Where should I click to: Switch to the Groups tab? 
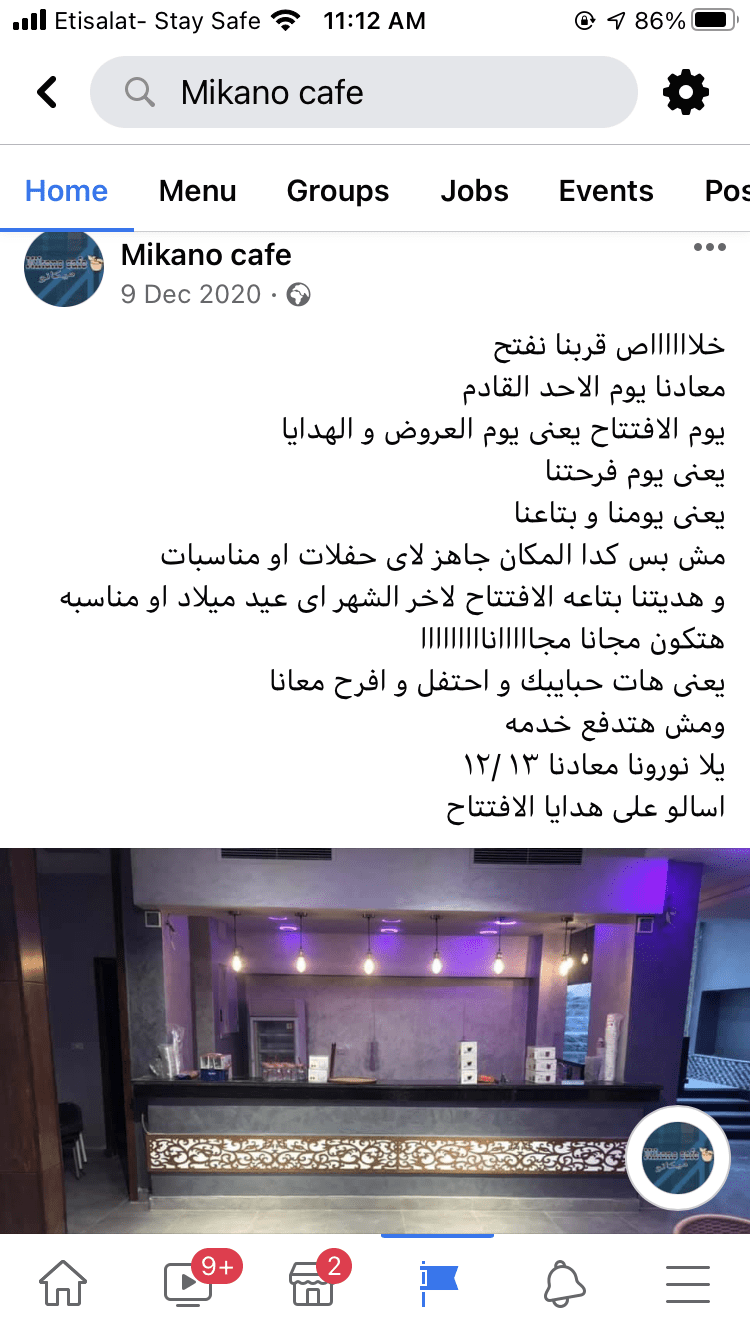click(338, 191)
